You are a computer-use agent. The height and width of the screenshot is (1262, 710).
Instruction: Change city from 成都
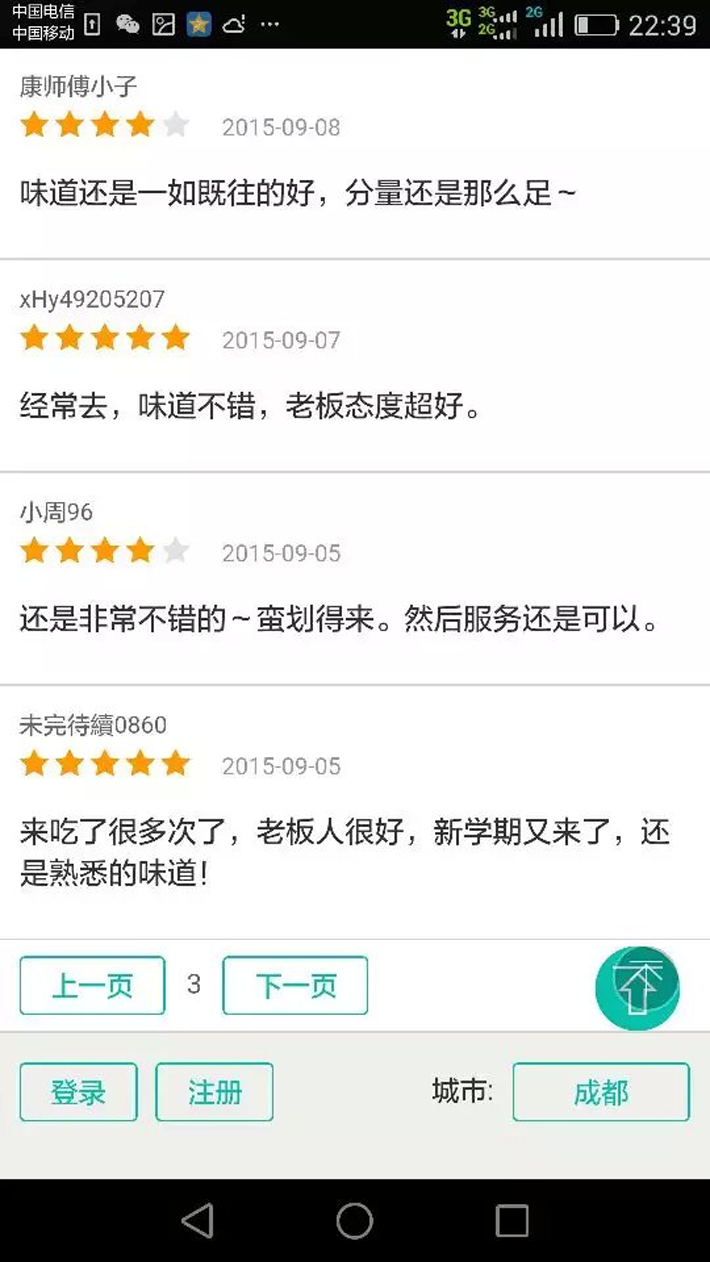[601, 1092]
